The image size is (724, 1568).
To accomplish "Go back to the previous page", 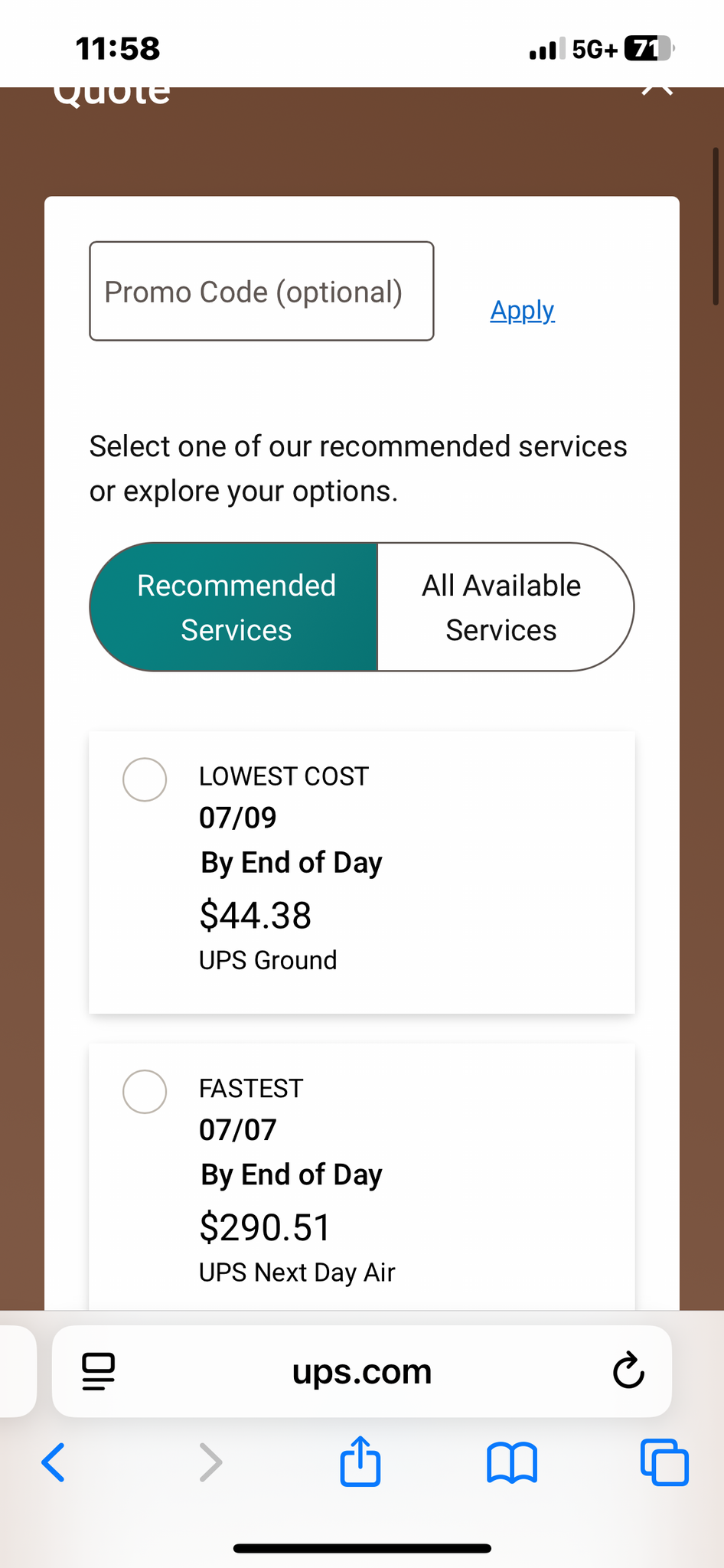I will pyautogui.click(x=54, y=1462).
